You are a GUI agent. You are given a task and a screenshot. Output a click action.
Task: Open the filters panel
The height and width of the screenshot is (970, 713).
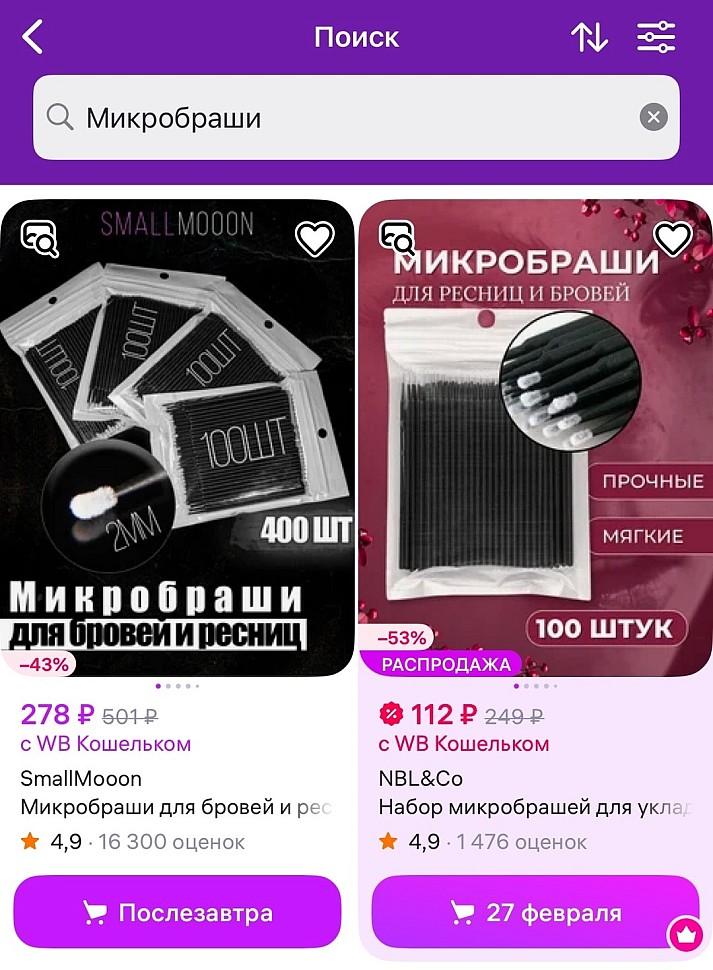(656, 37)
